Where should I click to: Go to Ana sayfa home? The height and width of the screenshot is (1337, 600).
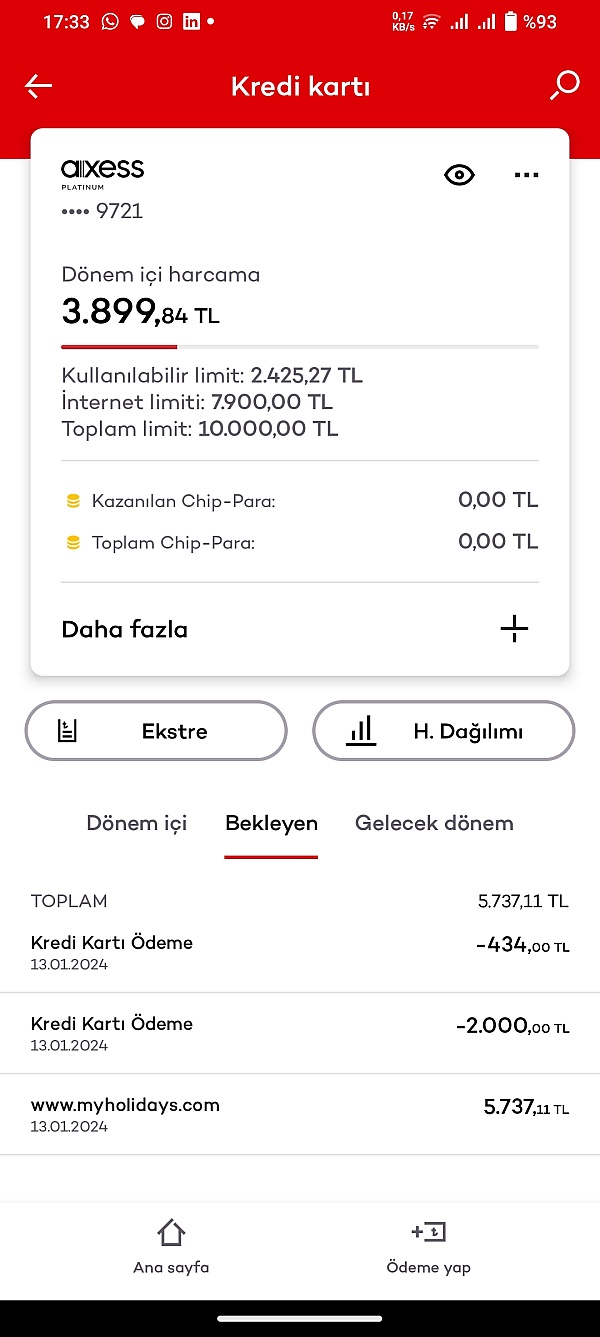[x=171, y=1246]
